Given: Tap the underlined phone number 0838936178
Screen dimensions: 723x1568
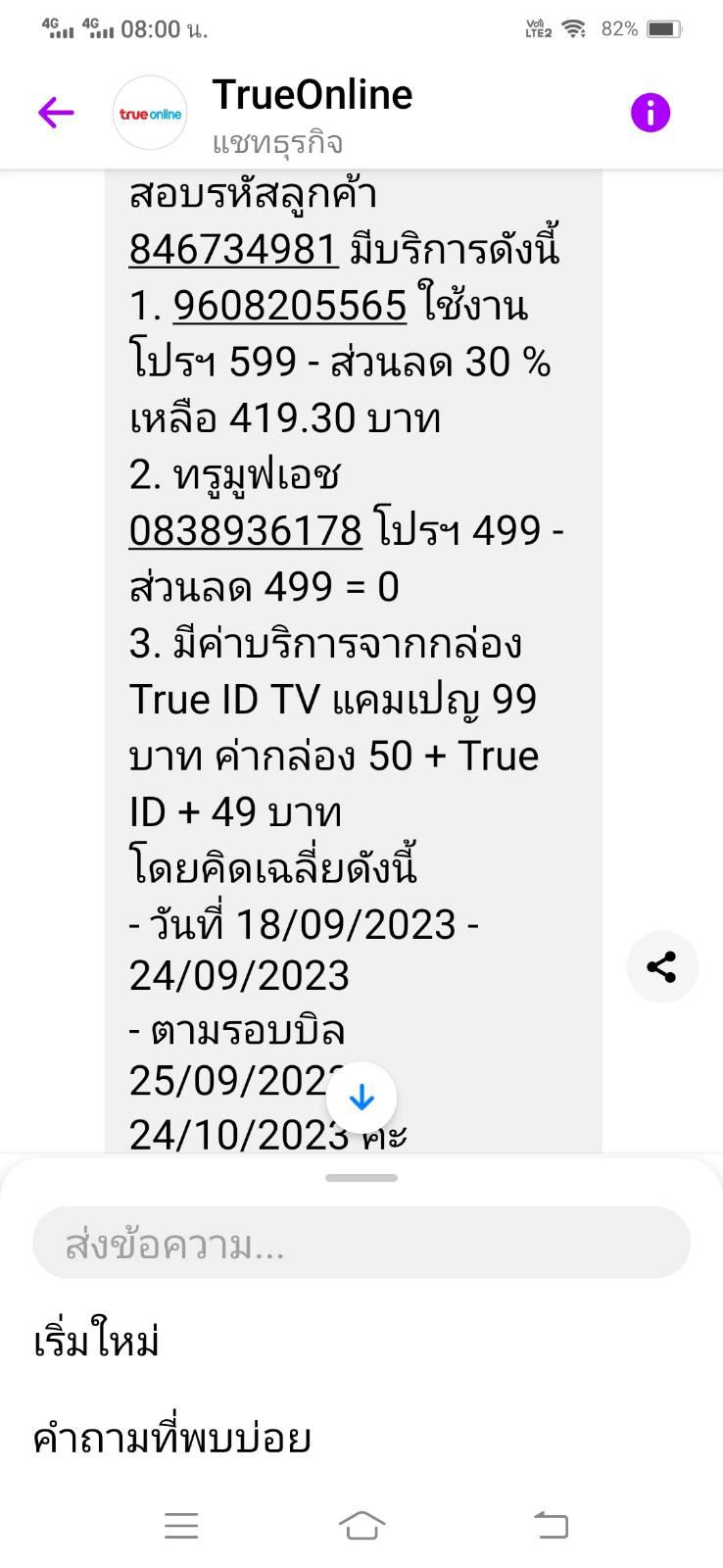Looking at the screenshot, I should click(246, 530).
